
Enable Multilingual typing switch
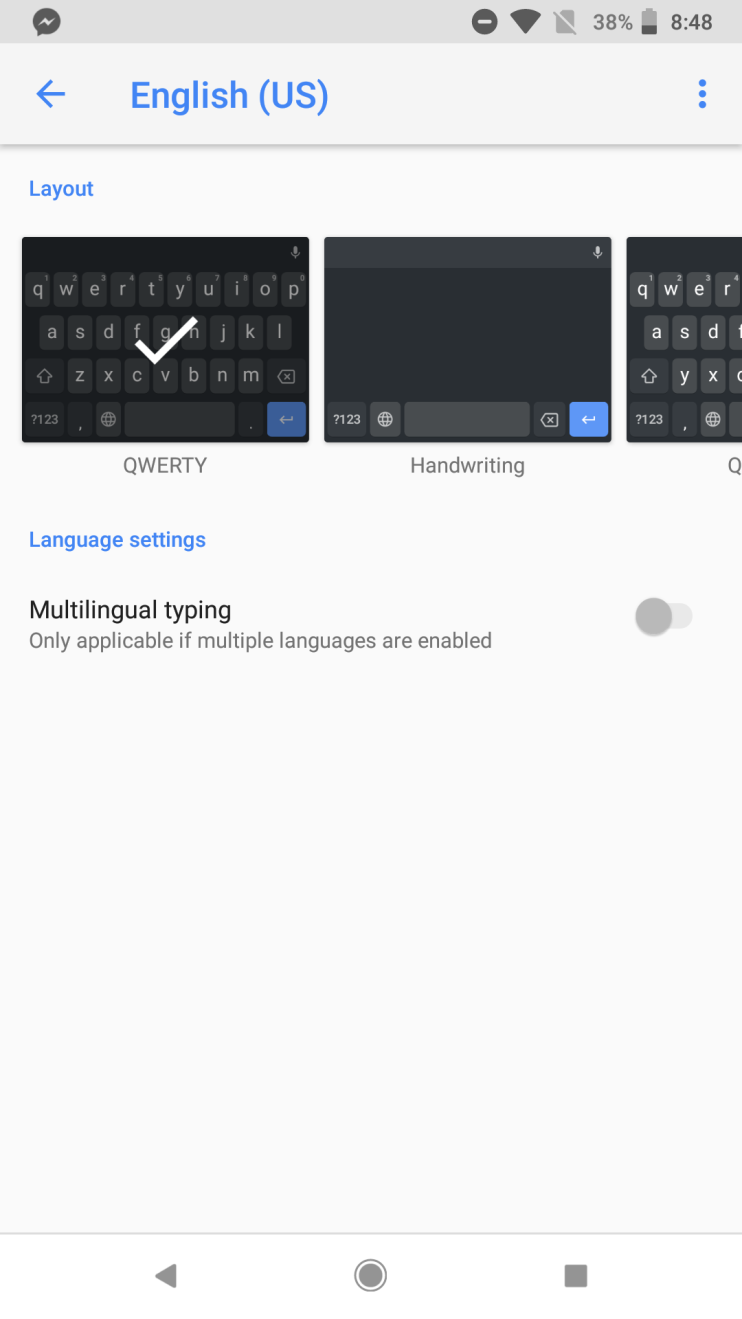(x=664, y=616)
